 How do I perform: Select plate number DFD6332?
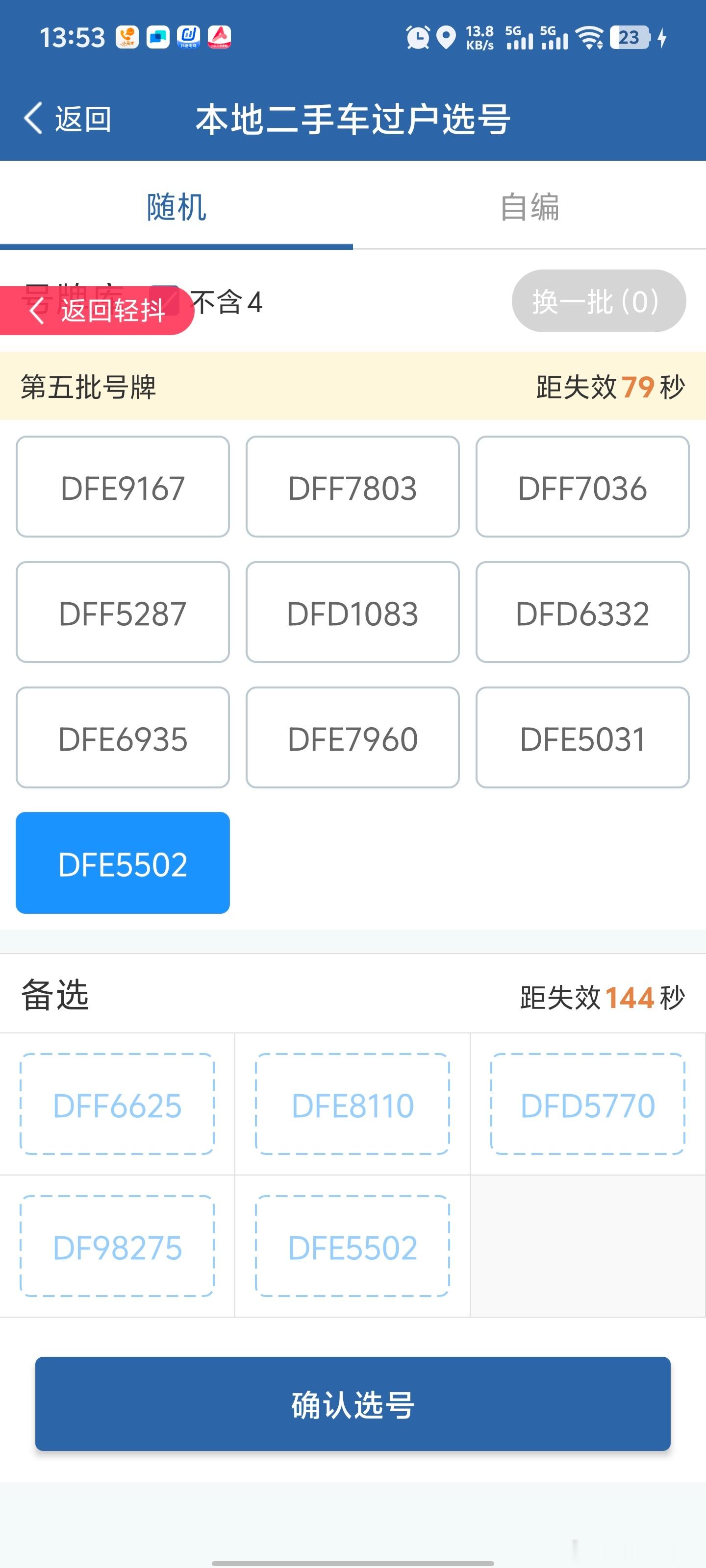pyautogui.click(x=582, y=612)
